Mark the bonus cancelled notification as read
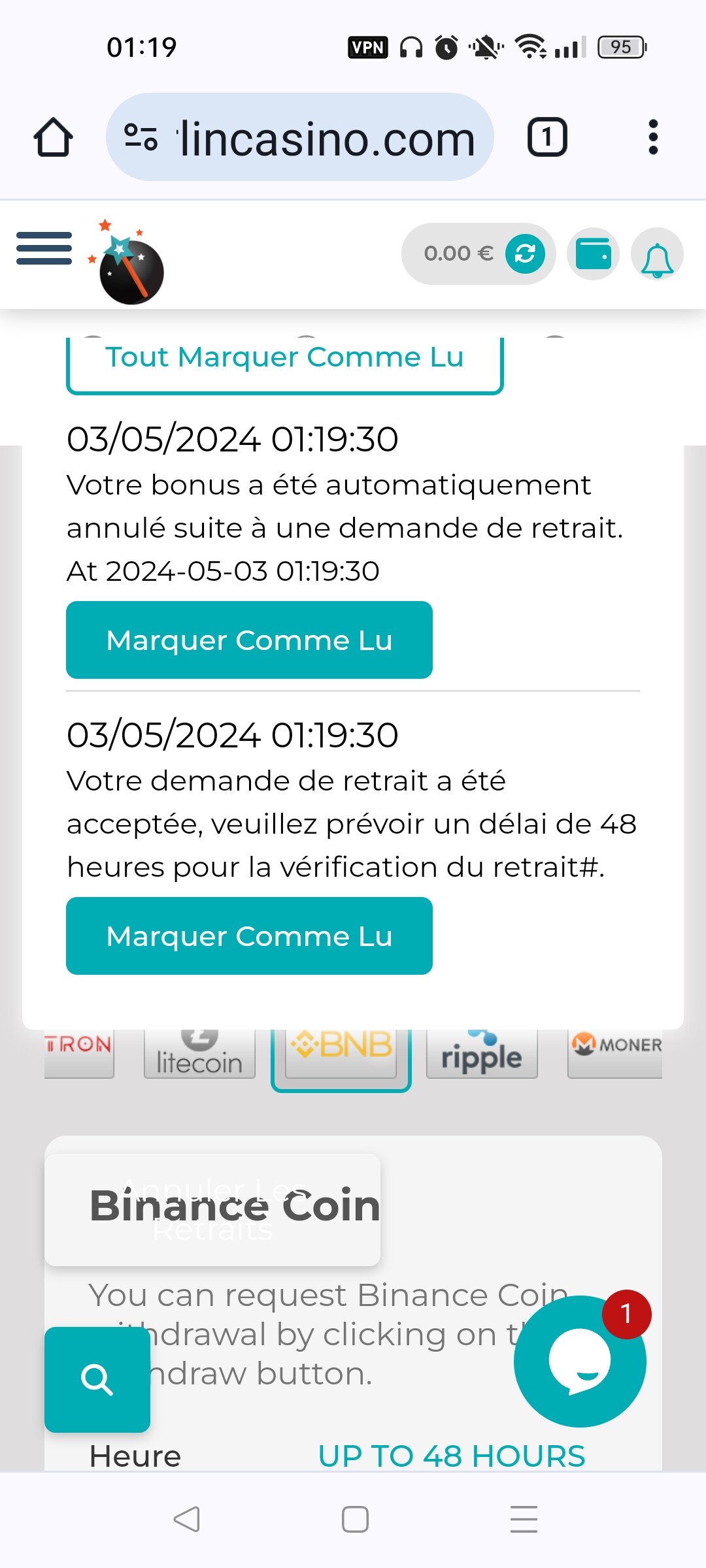The width and height of the screenshot is (706, 1568). coord(249,640)
